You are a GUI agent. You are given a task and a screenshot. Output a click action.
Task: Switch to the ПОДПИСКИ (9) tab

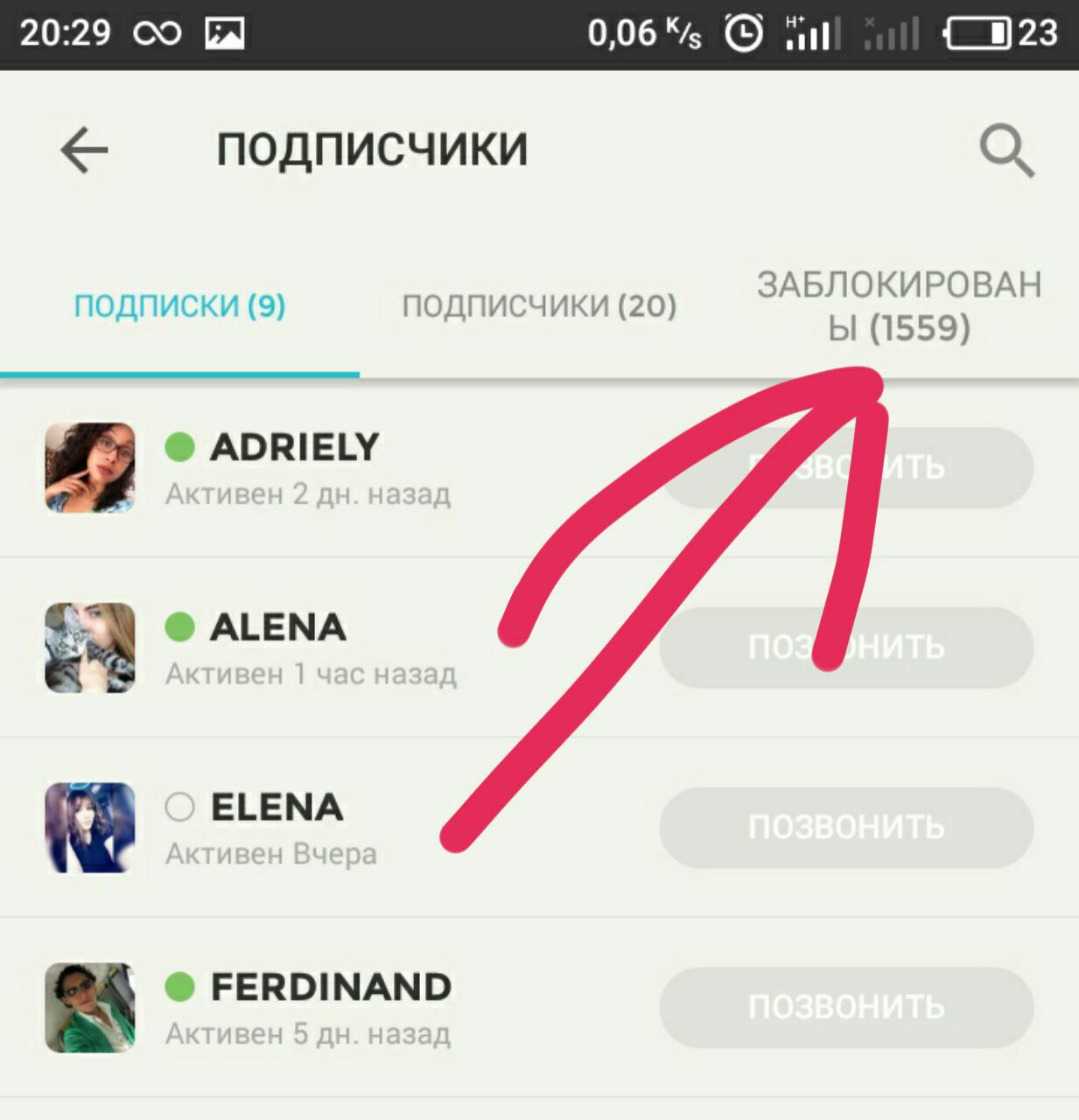point(179,306)
